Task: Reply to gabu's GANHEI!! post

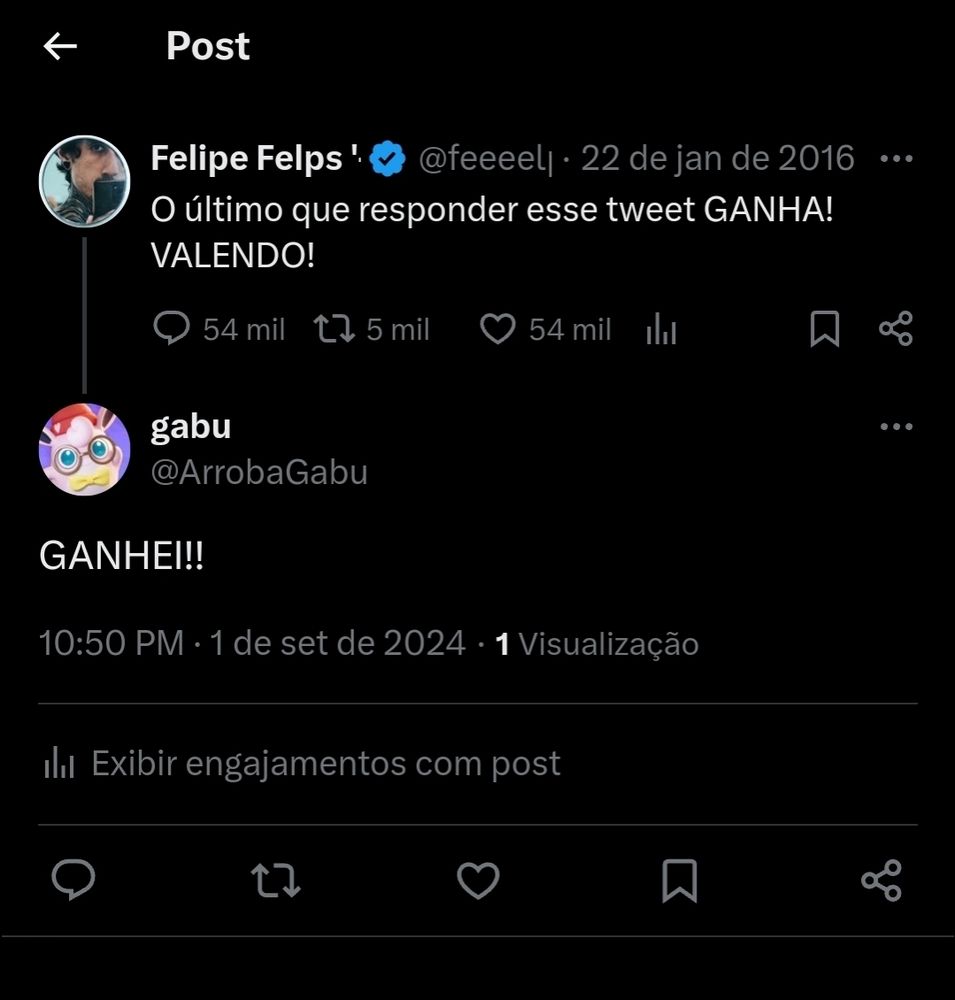Action: [73, 880]
